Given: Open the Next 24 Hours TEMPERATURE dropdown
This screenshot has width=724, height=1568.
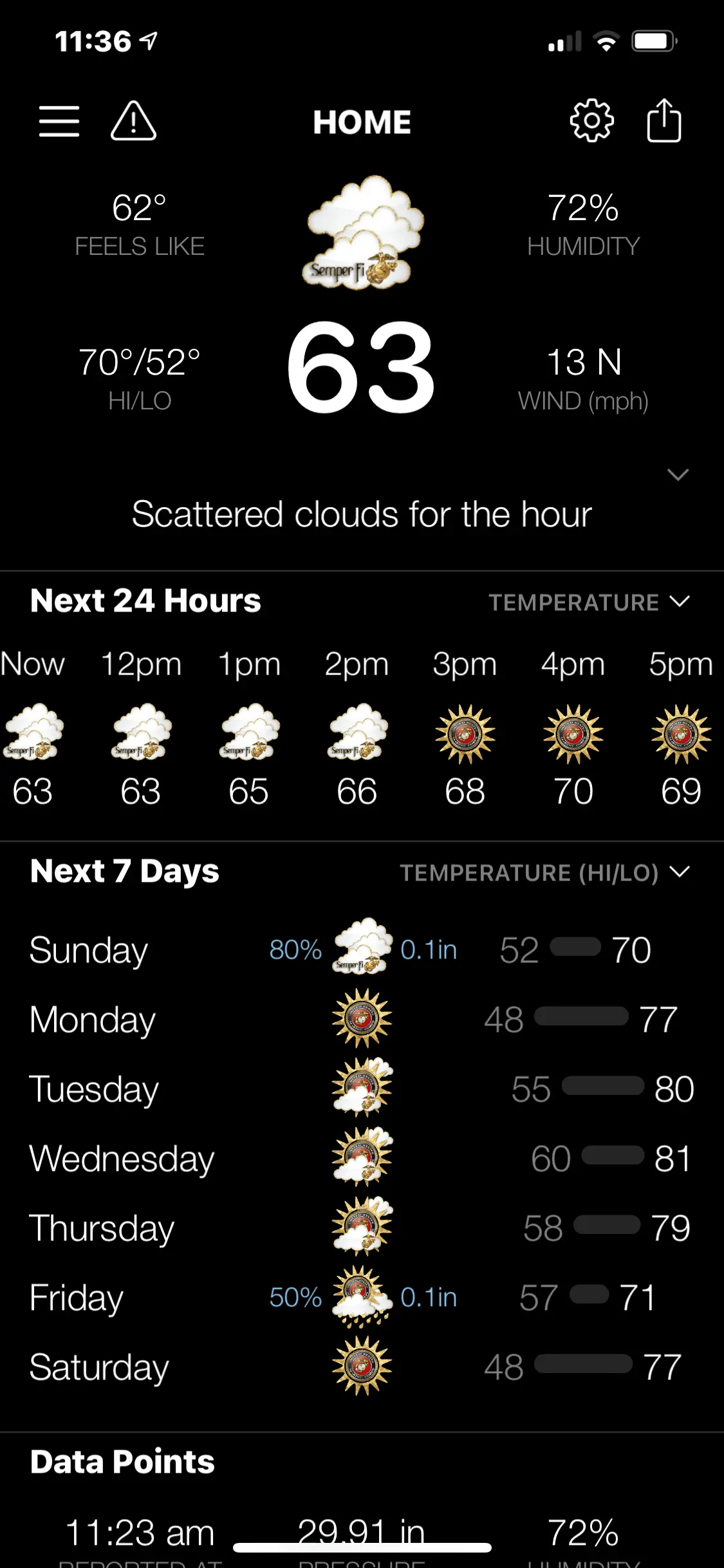Looking at the screenshot, I should click(x=588, y=602).
